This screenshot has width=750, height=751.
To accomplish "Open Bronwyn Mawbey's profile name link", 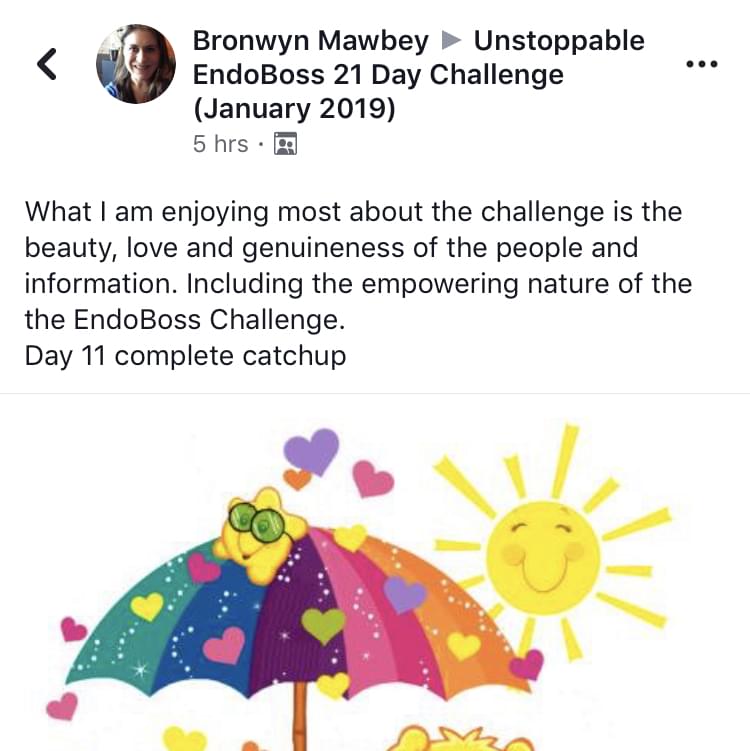I will click(310, 41).
